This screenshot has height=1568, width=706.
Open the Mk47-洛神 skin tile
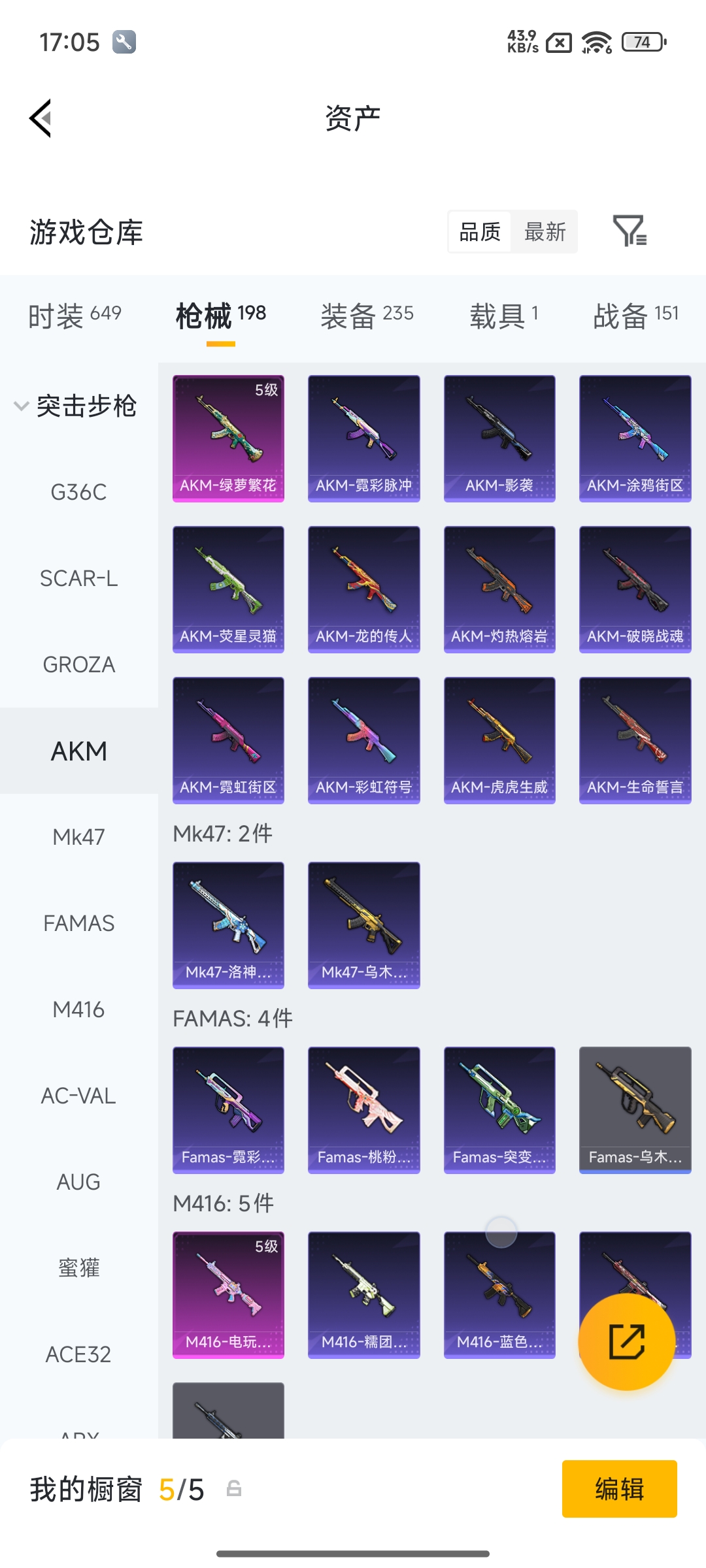pos(228,925)
